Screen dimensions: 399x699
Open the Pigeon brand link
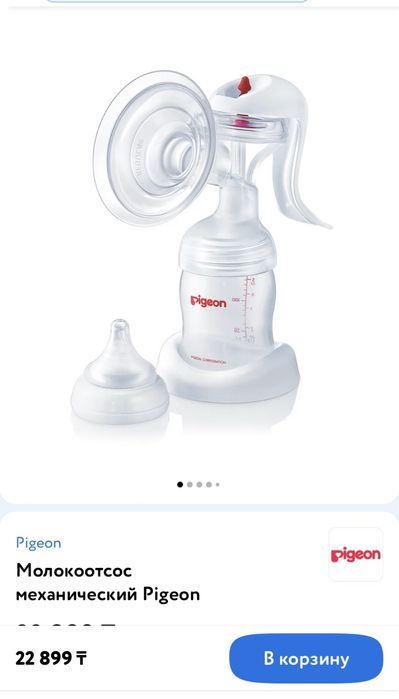pos(38,543)
